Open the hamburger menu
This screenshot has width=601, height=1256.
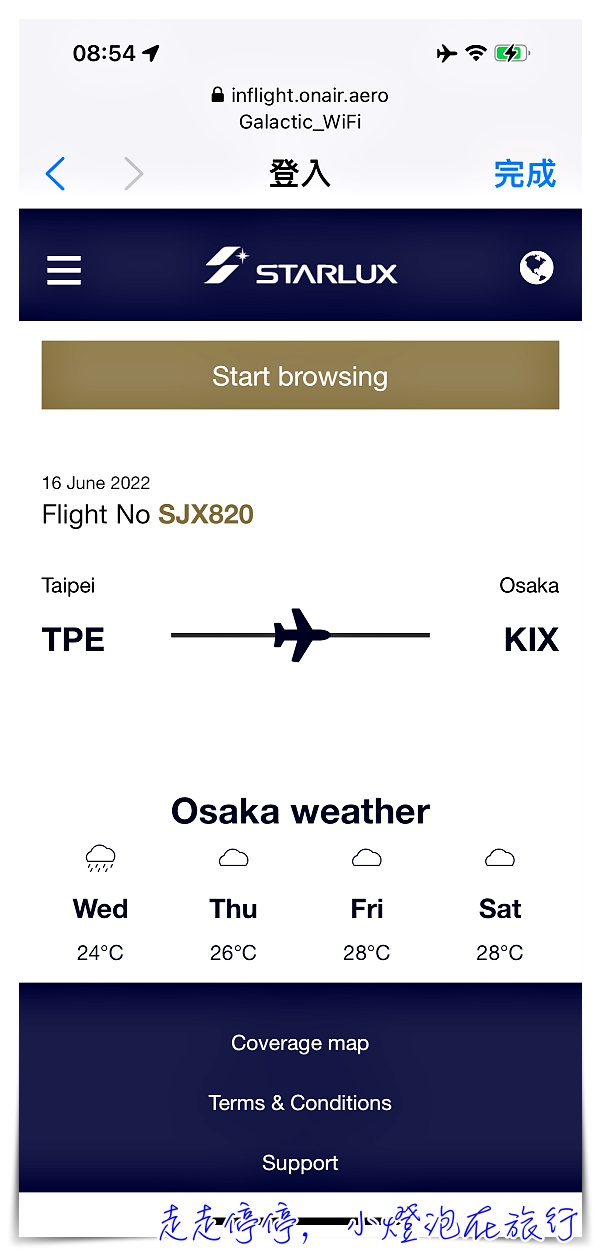(x=64, y=270)
